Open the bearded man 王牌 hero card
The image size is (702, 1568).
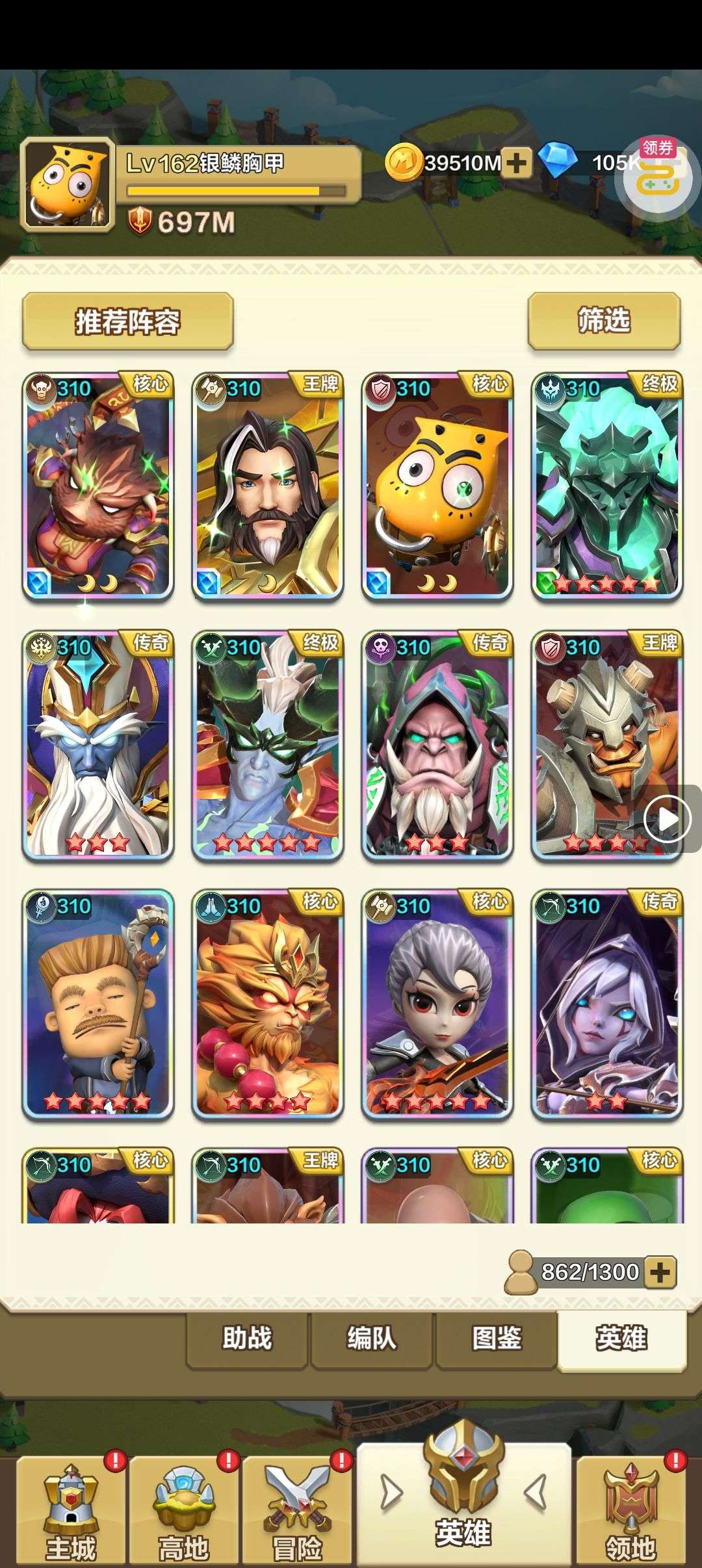(268, 486)
